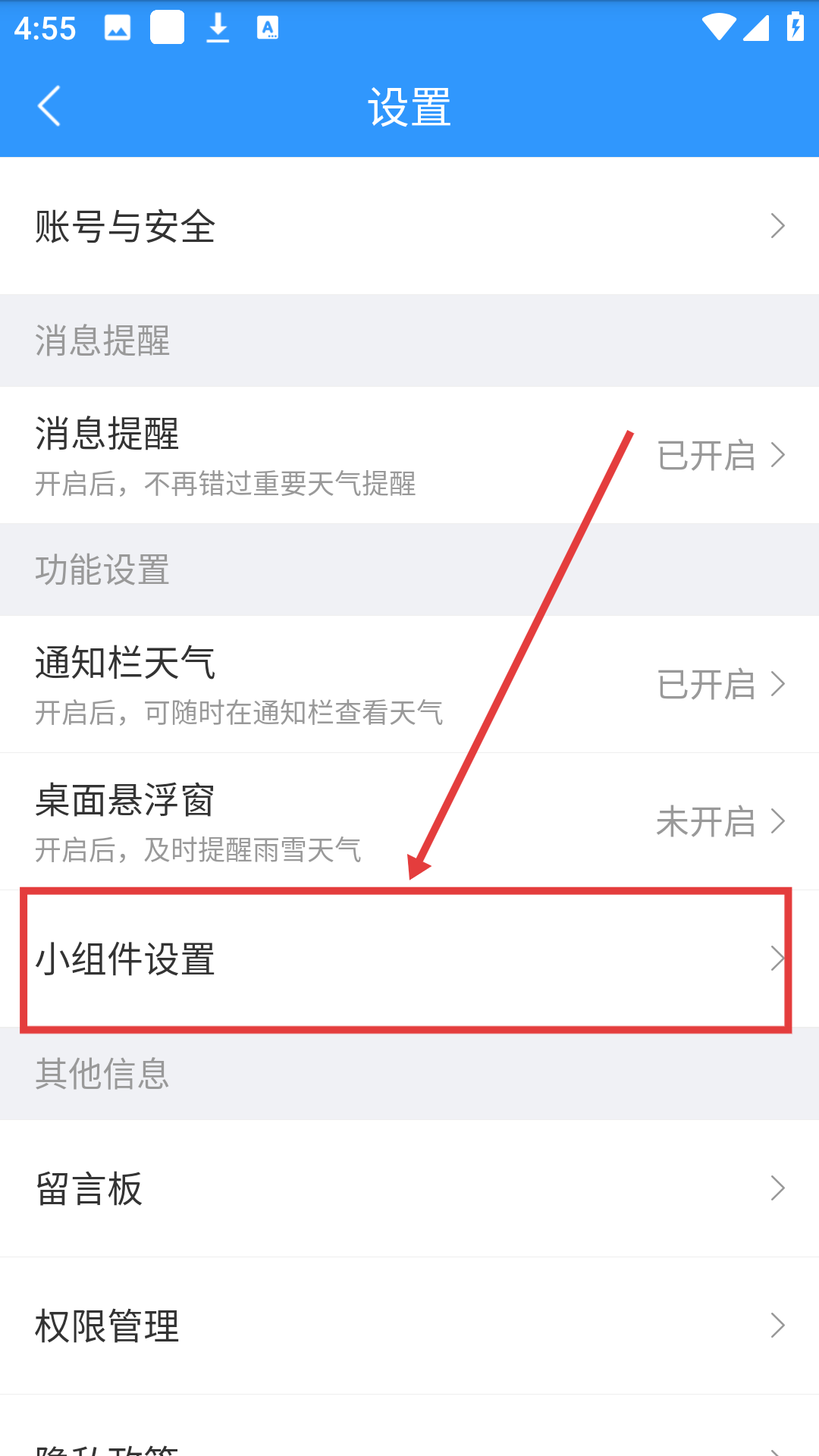Image resolution: width=819 pixels, height=1456 pixels.
Task: Open the 留言板 row
Action: [x=409, y=1188]
